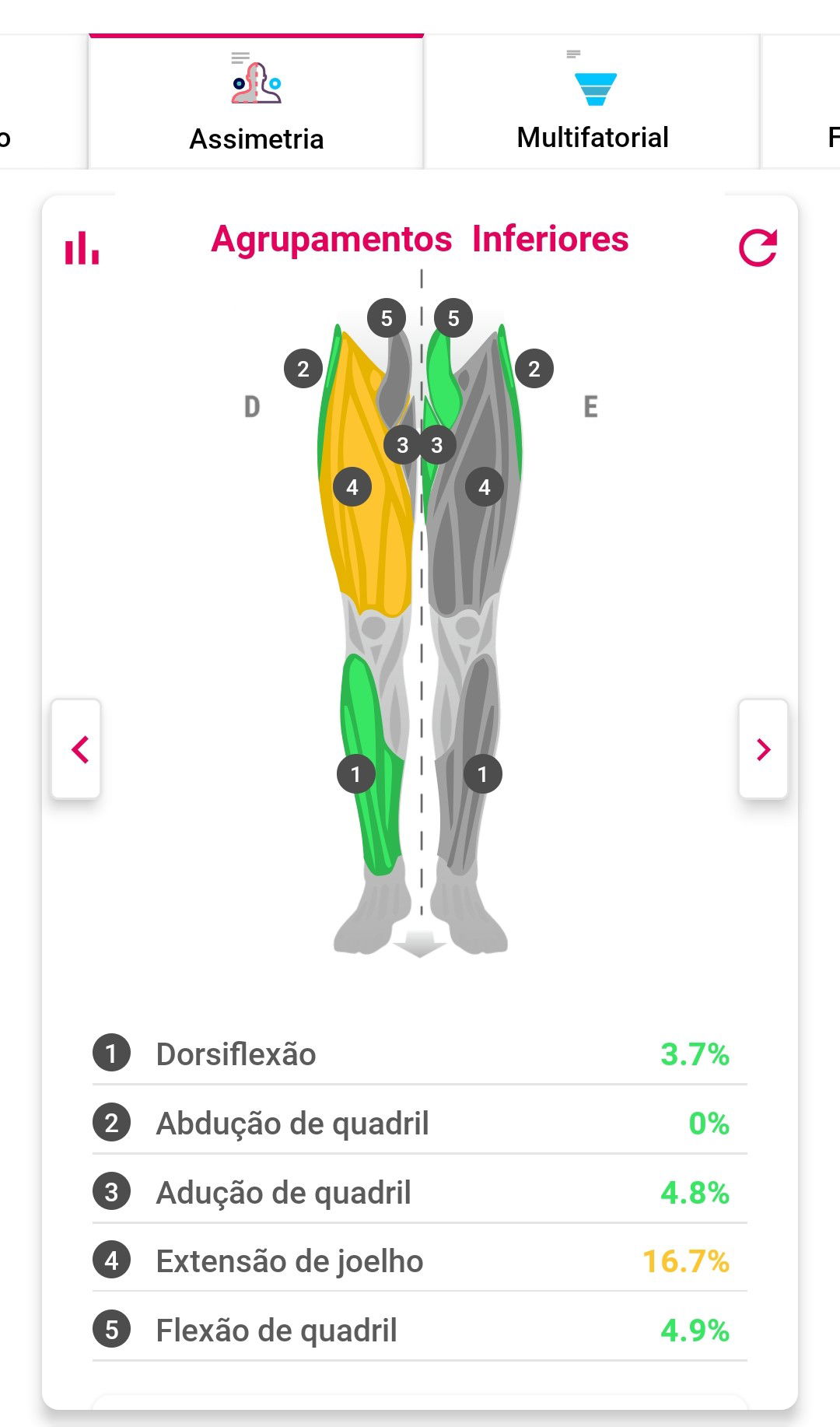Go back using the left chevron arrow

click(x=78, y=749)
